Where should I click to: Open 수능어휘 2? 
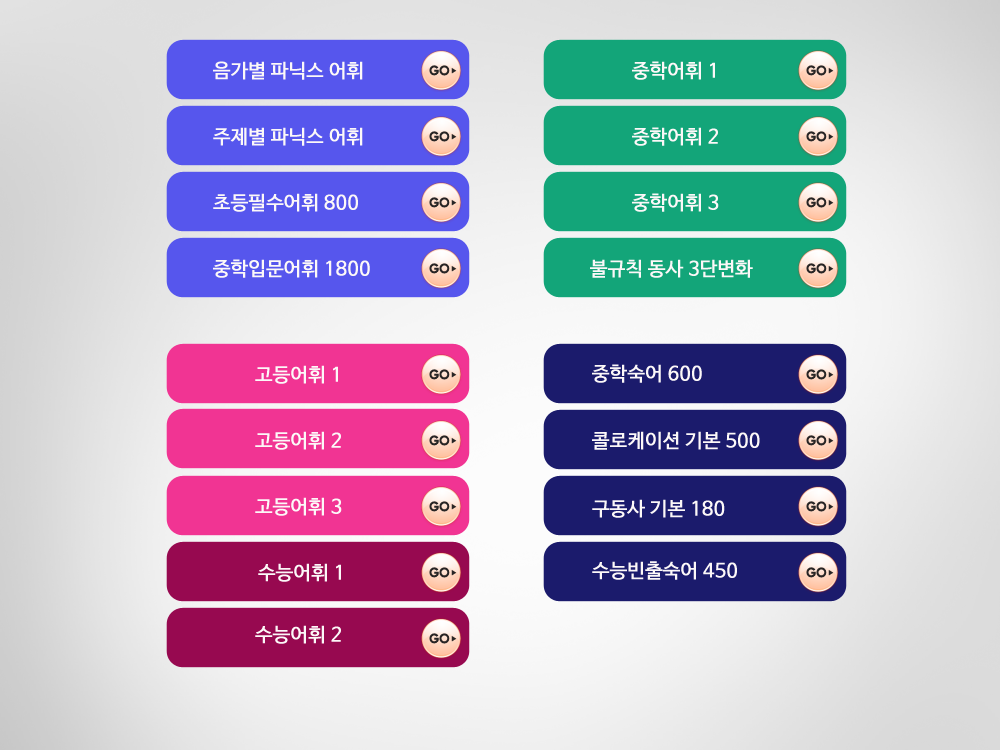[317, 637]
